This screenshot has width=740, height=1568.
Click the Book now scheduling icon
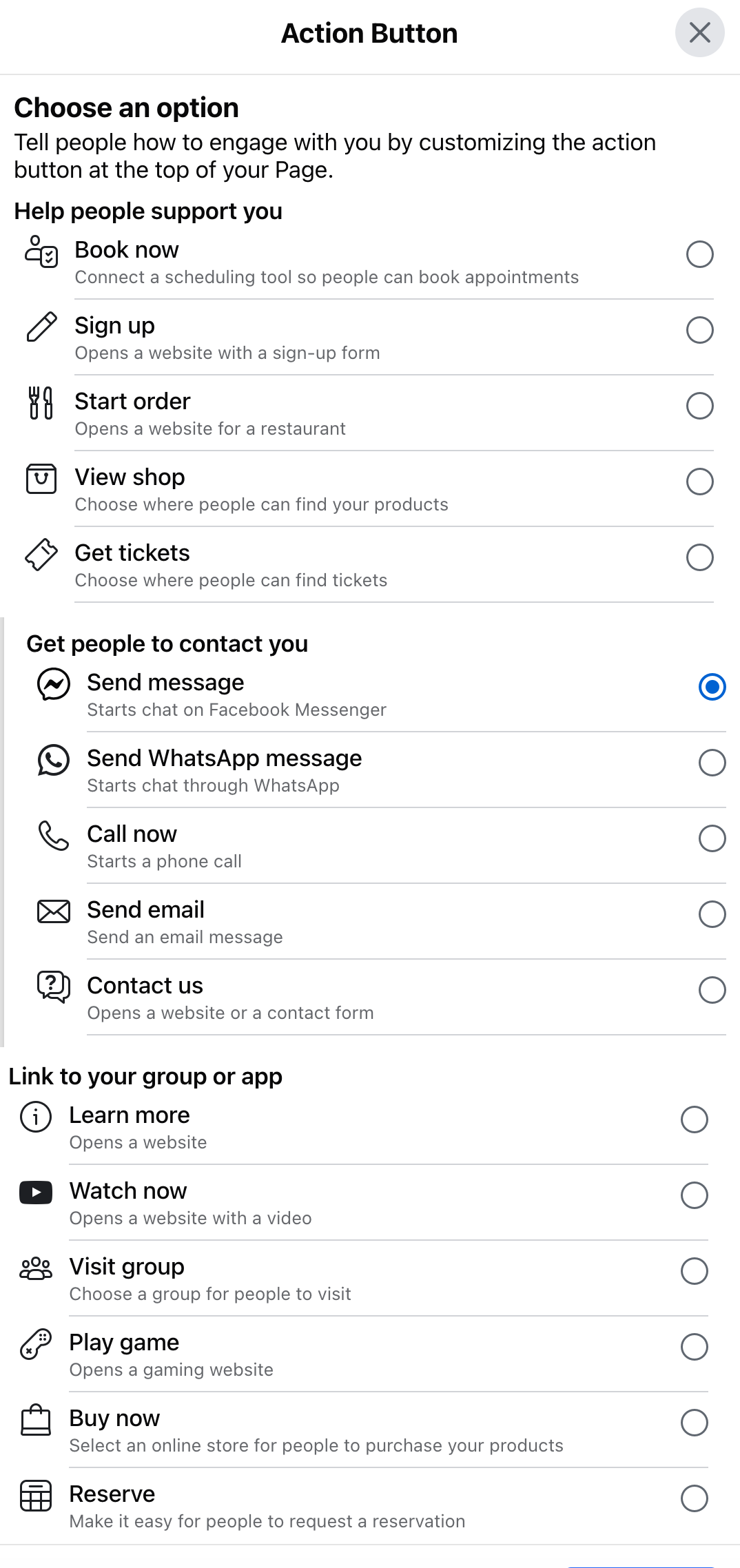point(40,254)
